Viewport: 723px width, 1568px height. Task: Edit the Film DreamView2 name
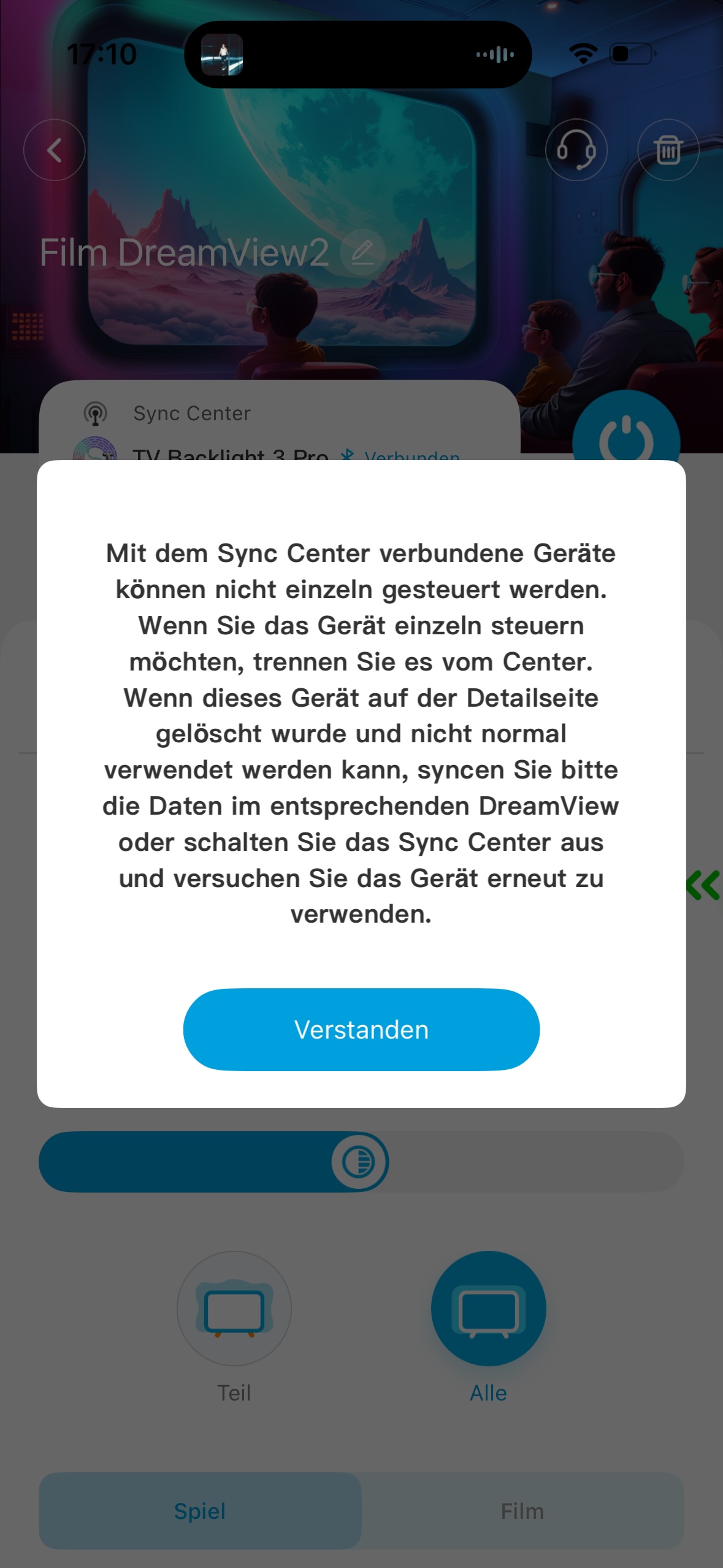coord(362,252)
